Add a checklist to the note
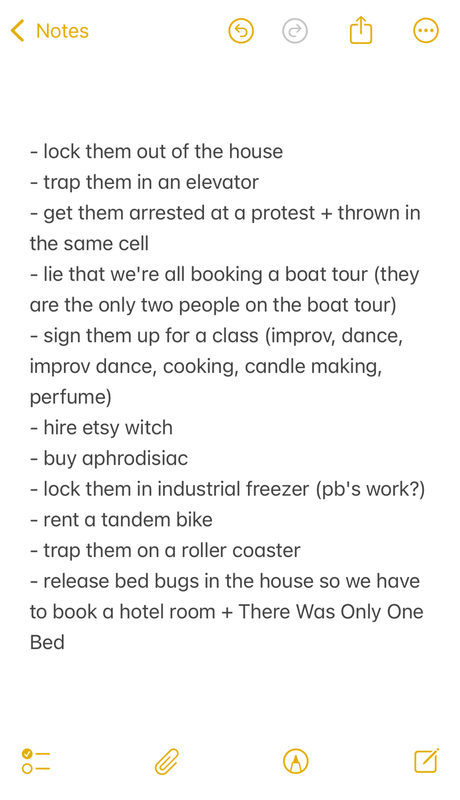460x800 pixels. [36, 761]
